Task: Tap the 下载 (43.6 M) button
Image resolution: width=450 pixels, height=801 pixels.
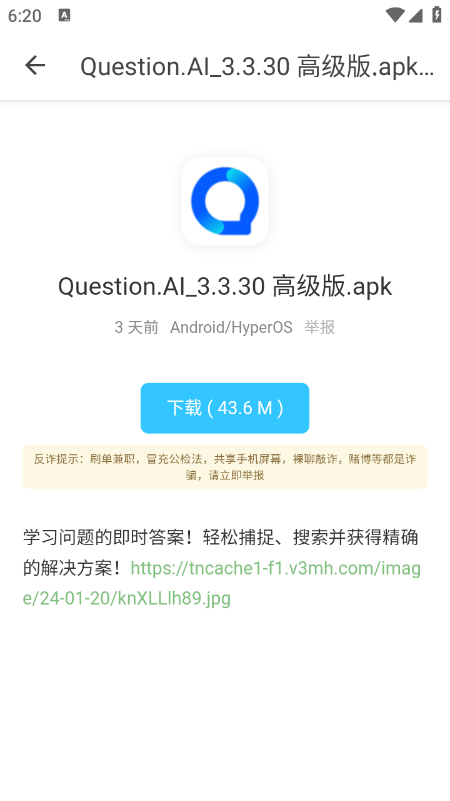Action: click(x=225, y=408)
